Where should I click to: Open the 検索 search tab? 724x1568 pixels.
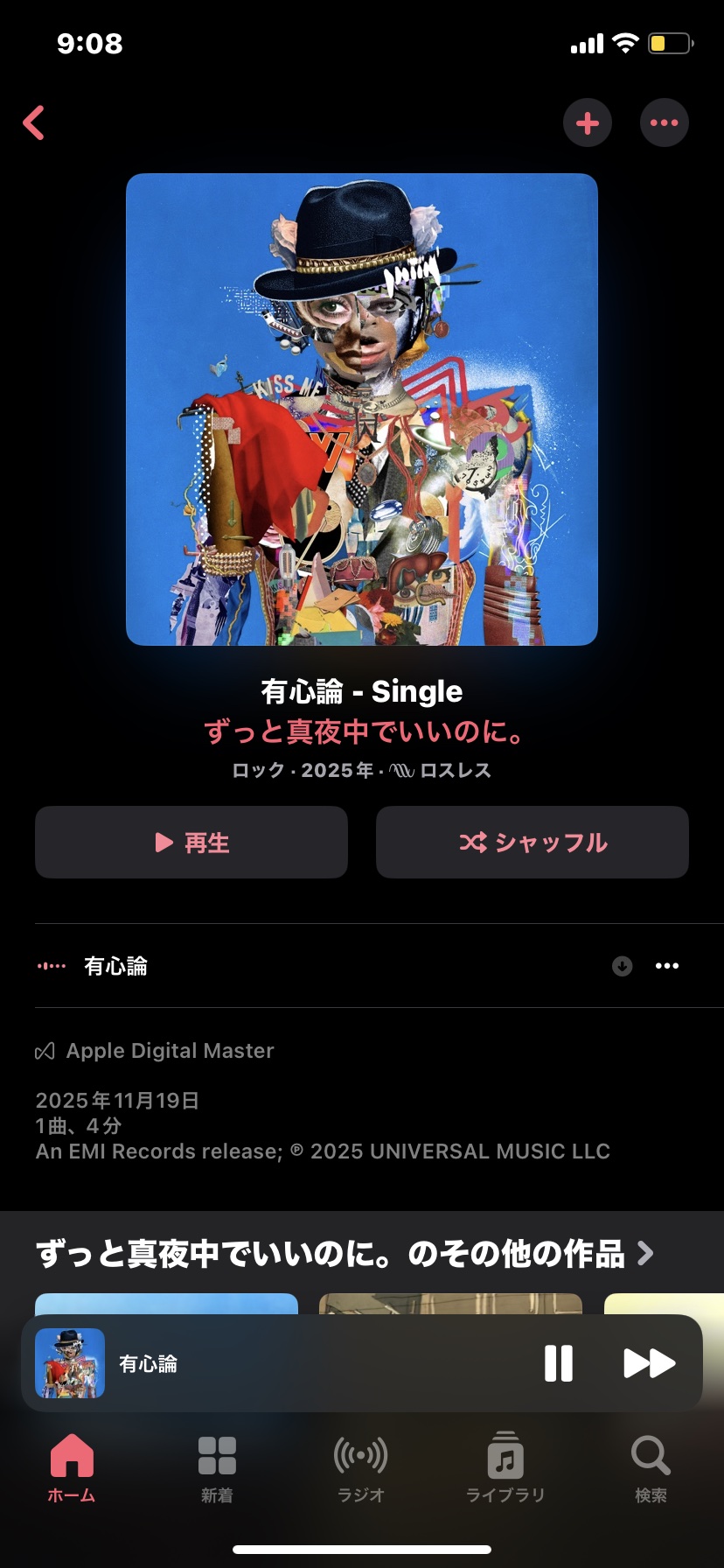click(x=651, y=1468)
